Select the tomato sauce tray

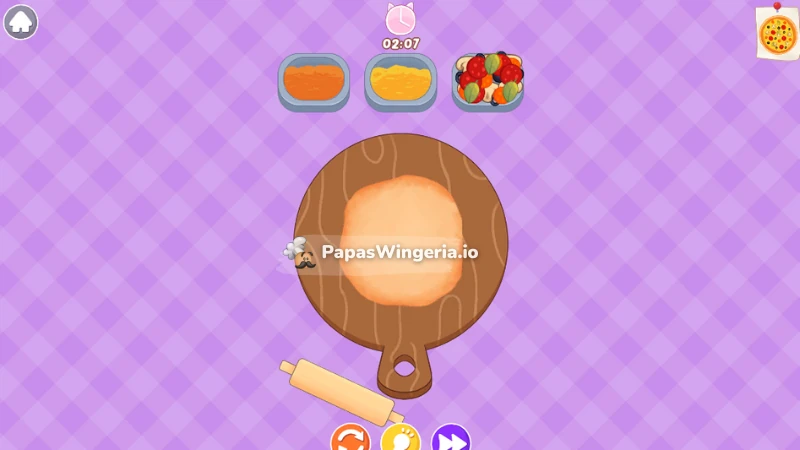pos(313,81)
